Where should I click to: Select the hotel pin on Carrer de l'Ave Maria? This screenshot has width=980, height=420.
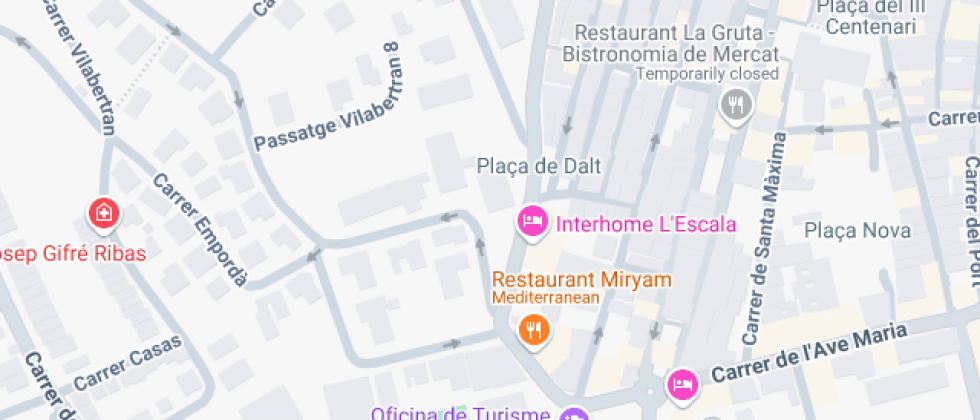(x=682, y=382)
